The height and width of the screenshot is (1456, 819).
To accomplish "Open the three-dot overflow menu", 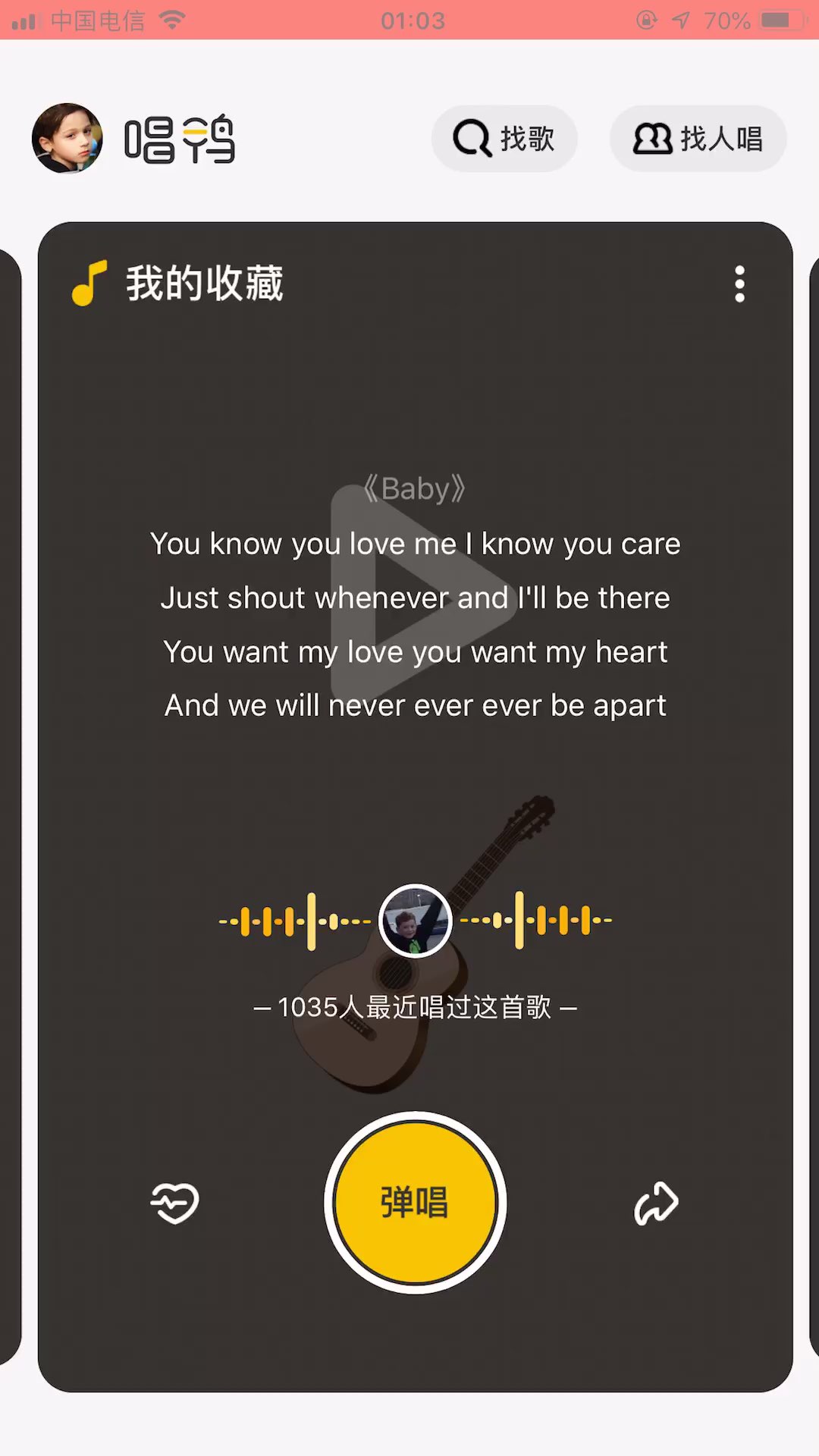I will click(739, 284).
